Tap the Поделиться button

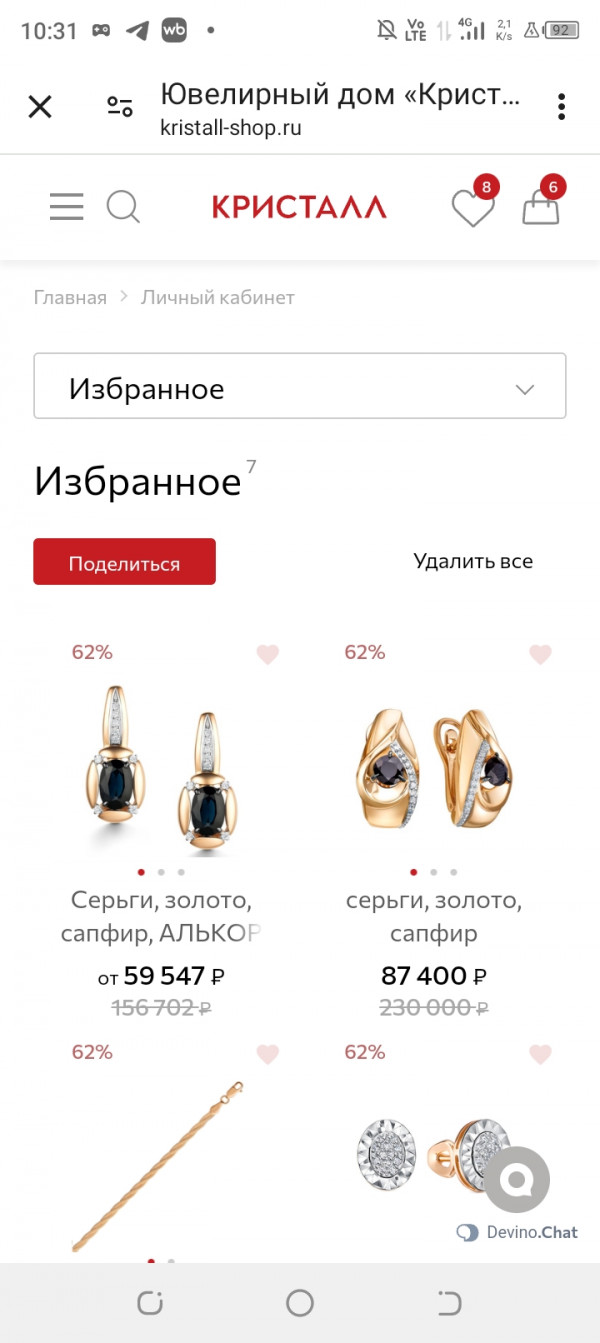click(124, 562)
